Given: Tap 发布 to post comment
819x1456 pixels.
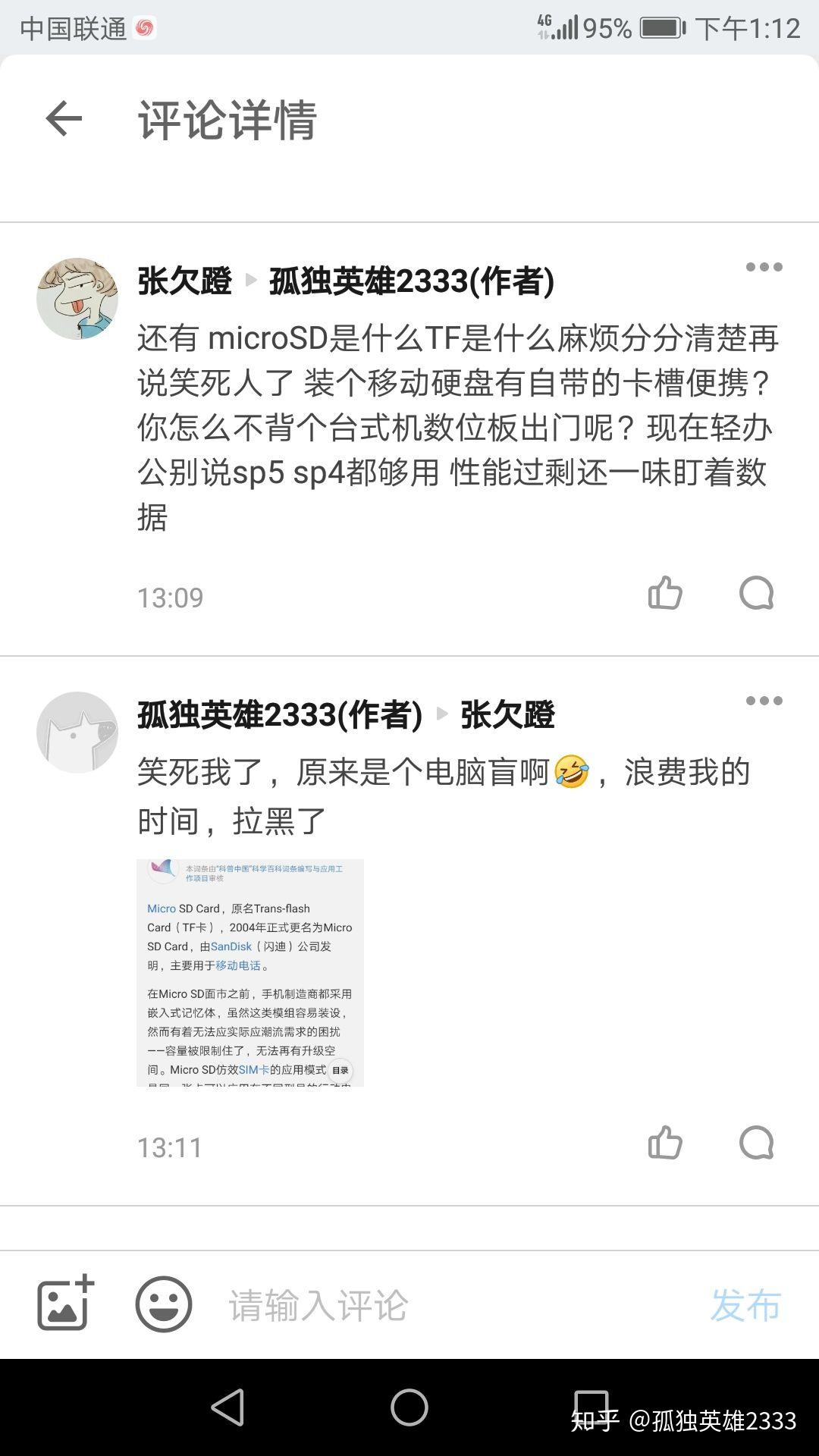Looking at the screenshot, I should pyautogui.click(x=745, y=1305).
